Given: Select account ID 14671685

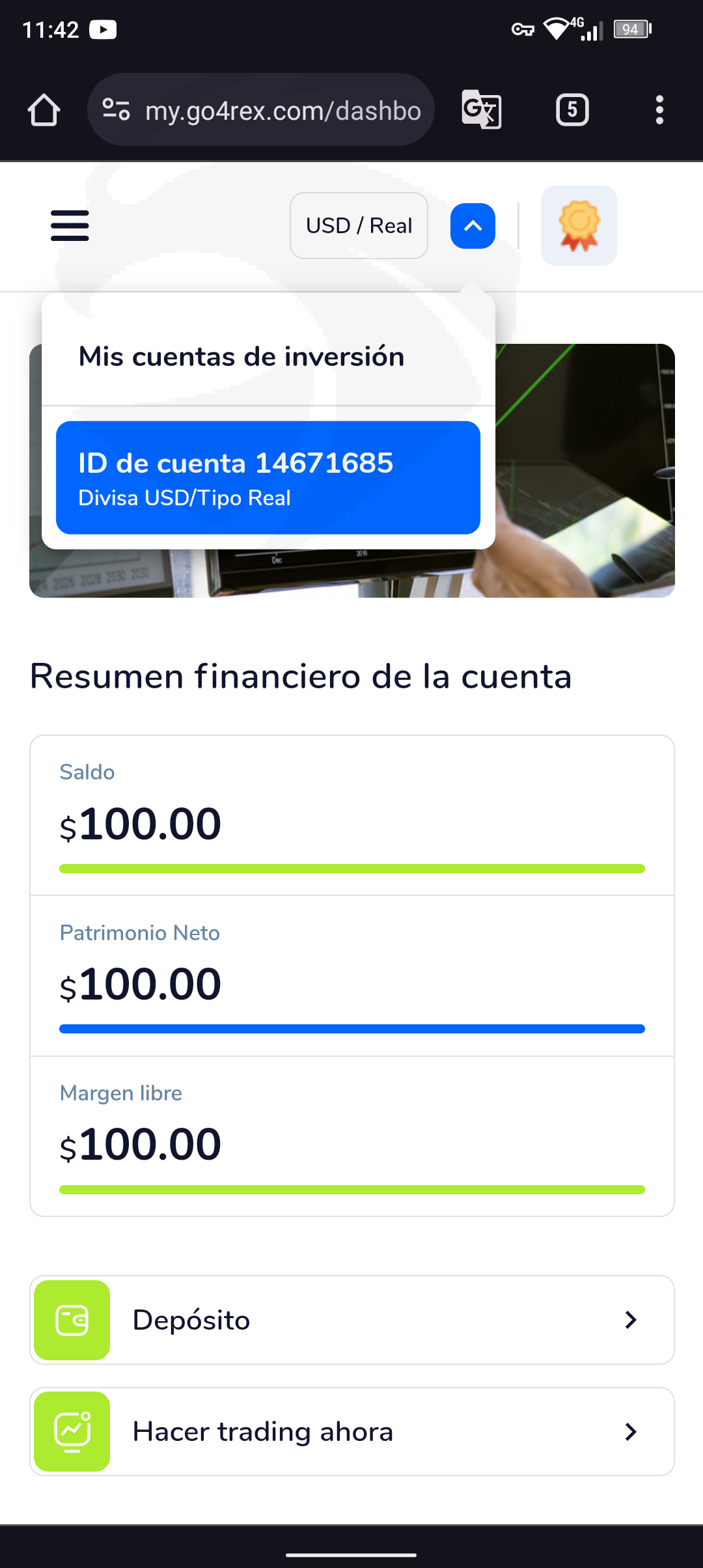Looking at the screenshot, I should 268,478.
